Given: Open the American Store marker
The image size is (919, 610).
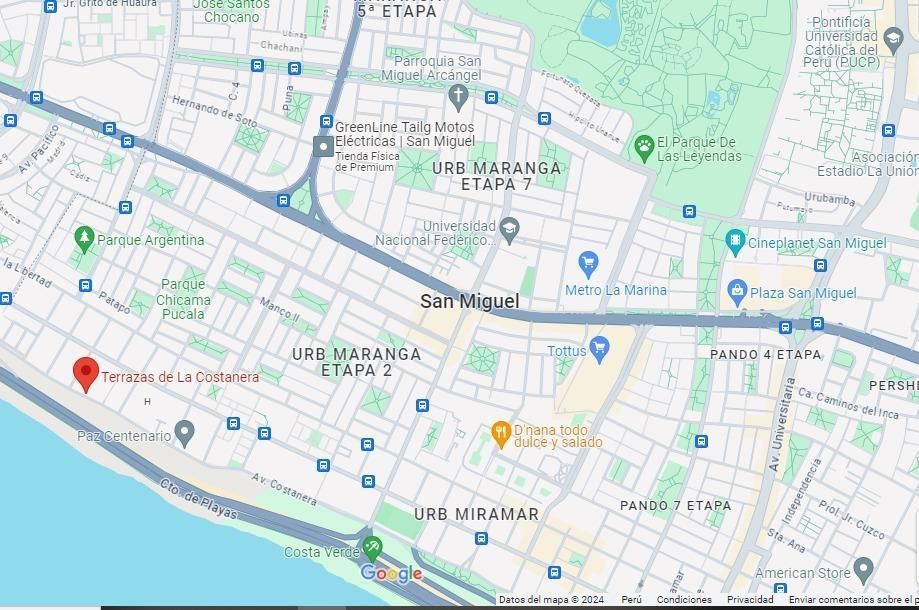Looking at the screenshot, I should coord(865,571).
